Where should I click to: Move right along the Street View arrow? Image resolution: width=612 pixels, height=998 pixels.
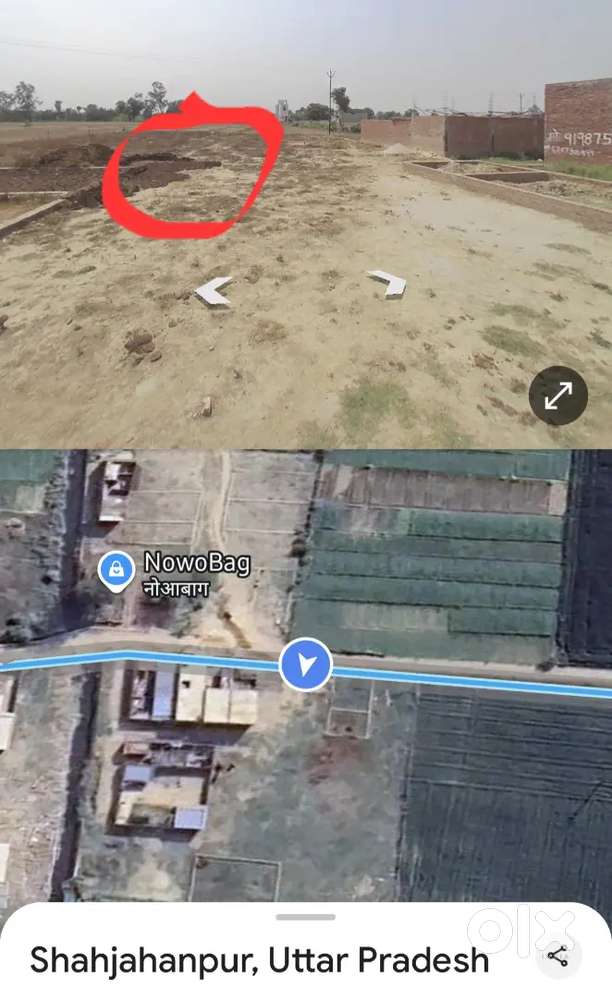[388, 284]
